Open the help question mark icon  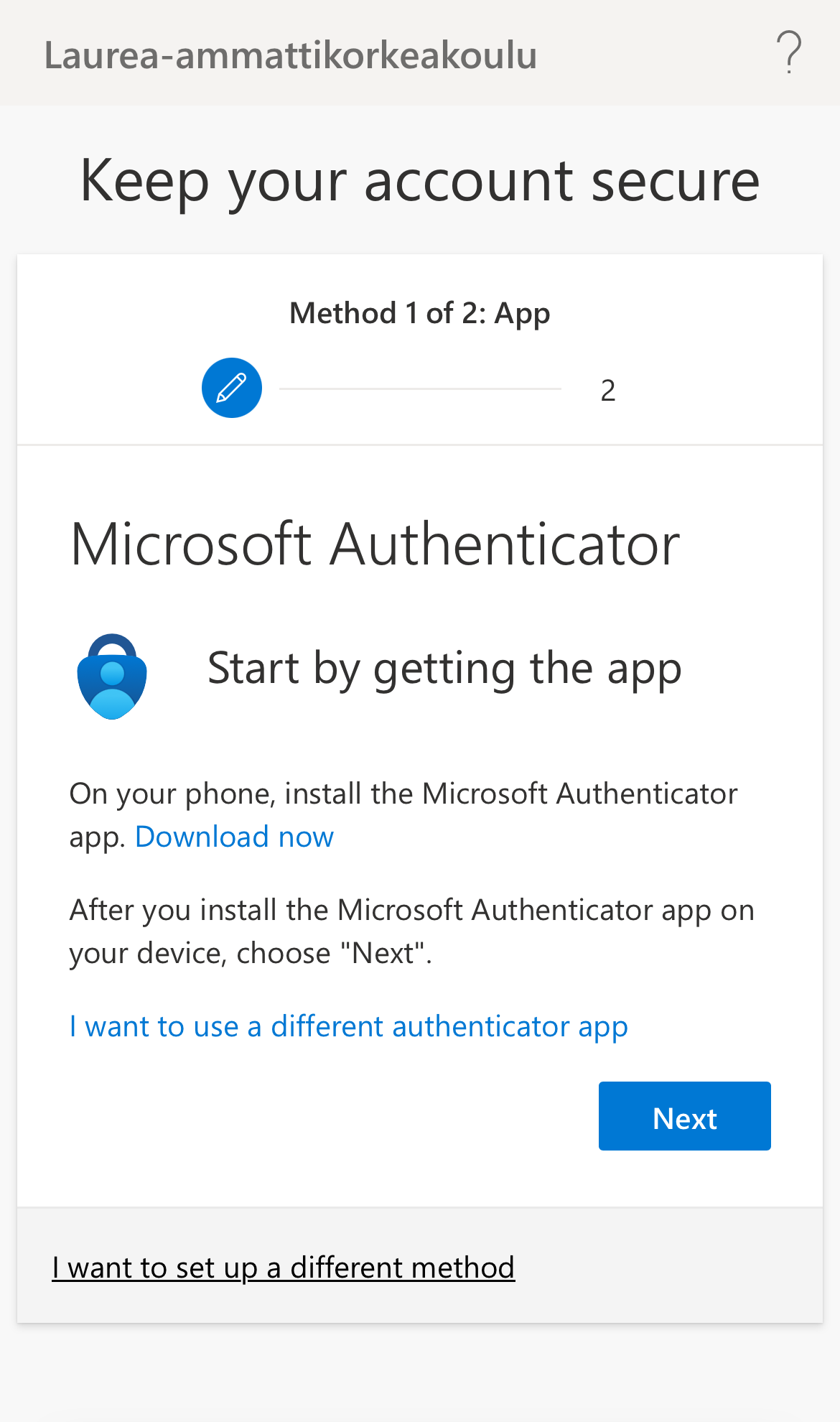(788, 52)
